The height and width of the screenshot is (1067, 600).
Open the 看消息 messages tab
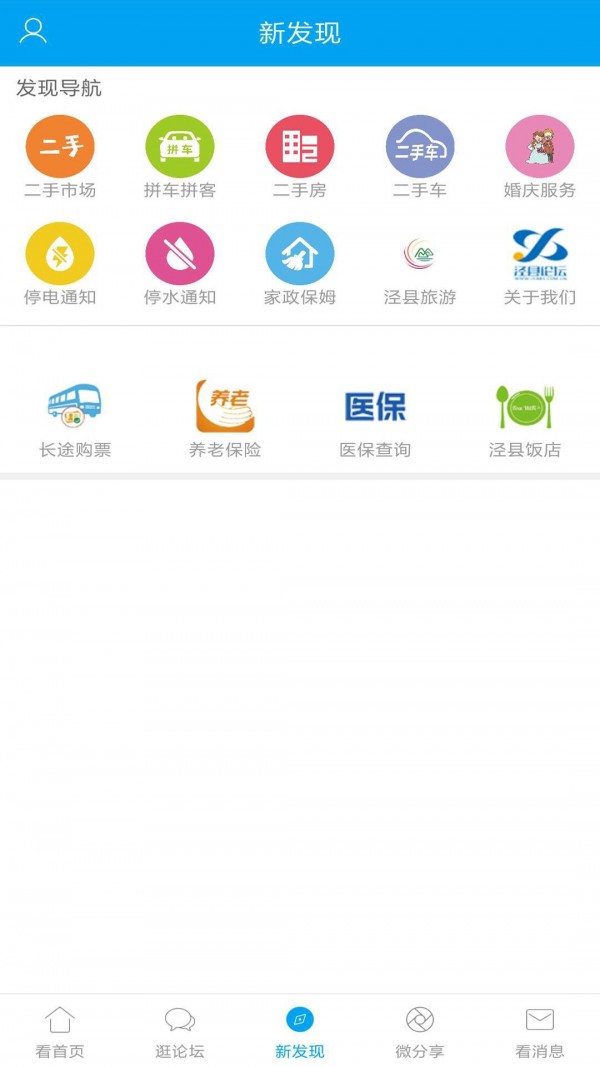[x=540, y=1031]
